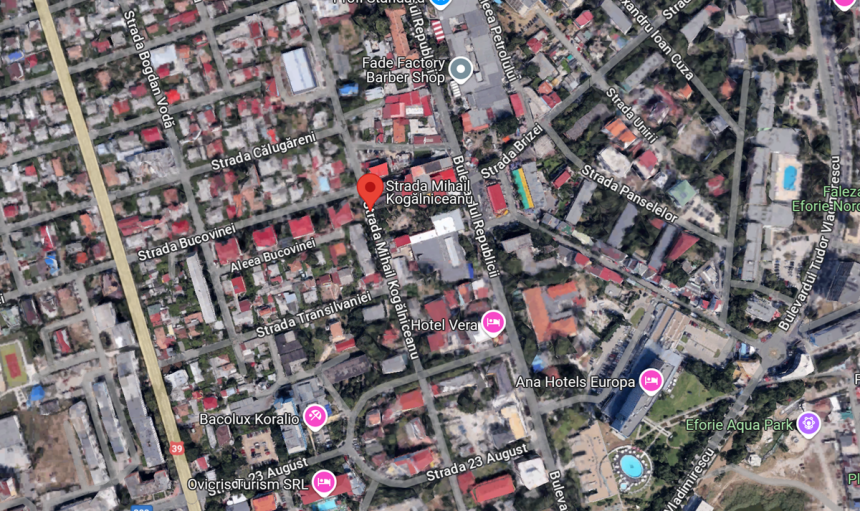This screenshot has height=511, width=860.
Task: Open the Fade Factory Barber Shop marker
Action: [461, 69]
